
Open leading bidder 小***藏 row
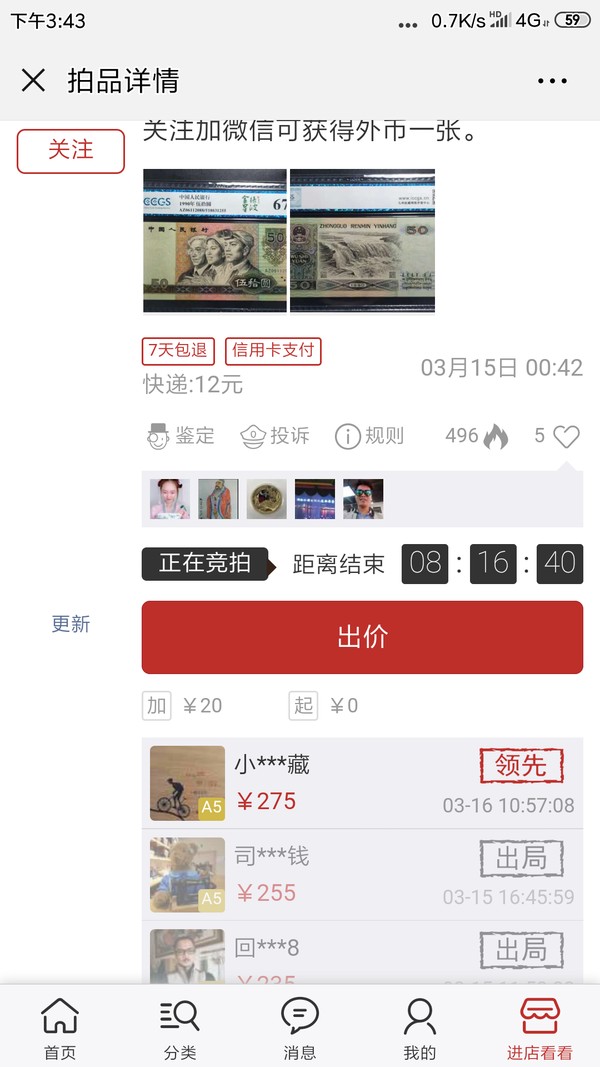tap(362, 784)
